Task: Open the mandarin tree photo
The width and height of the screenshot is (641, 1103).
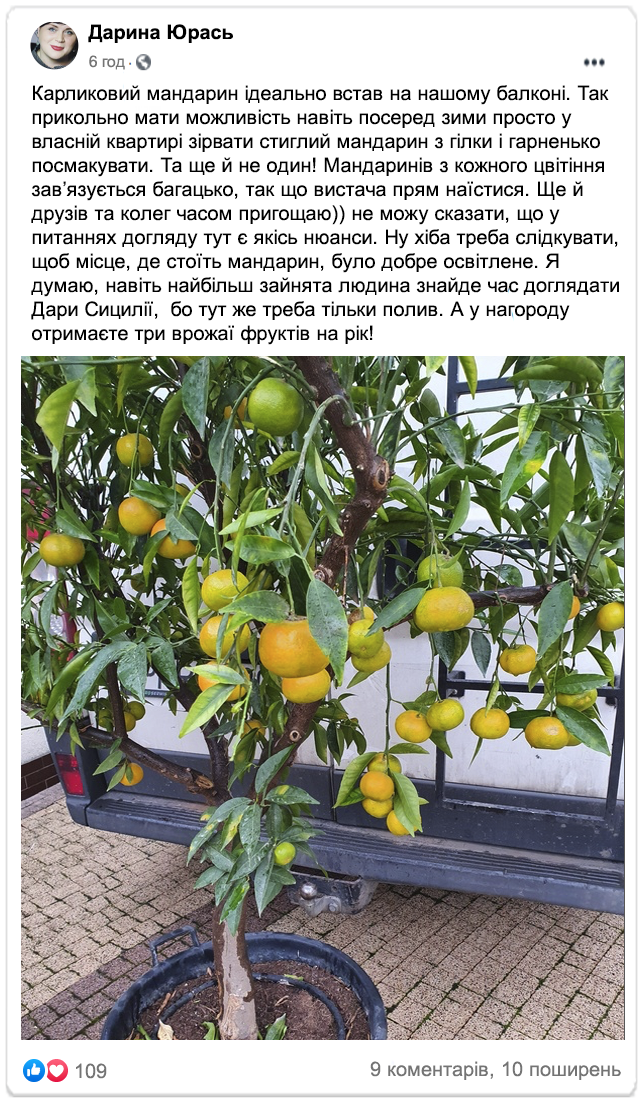Action: coord(322,697)
